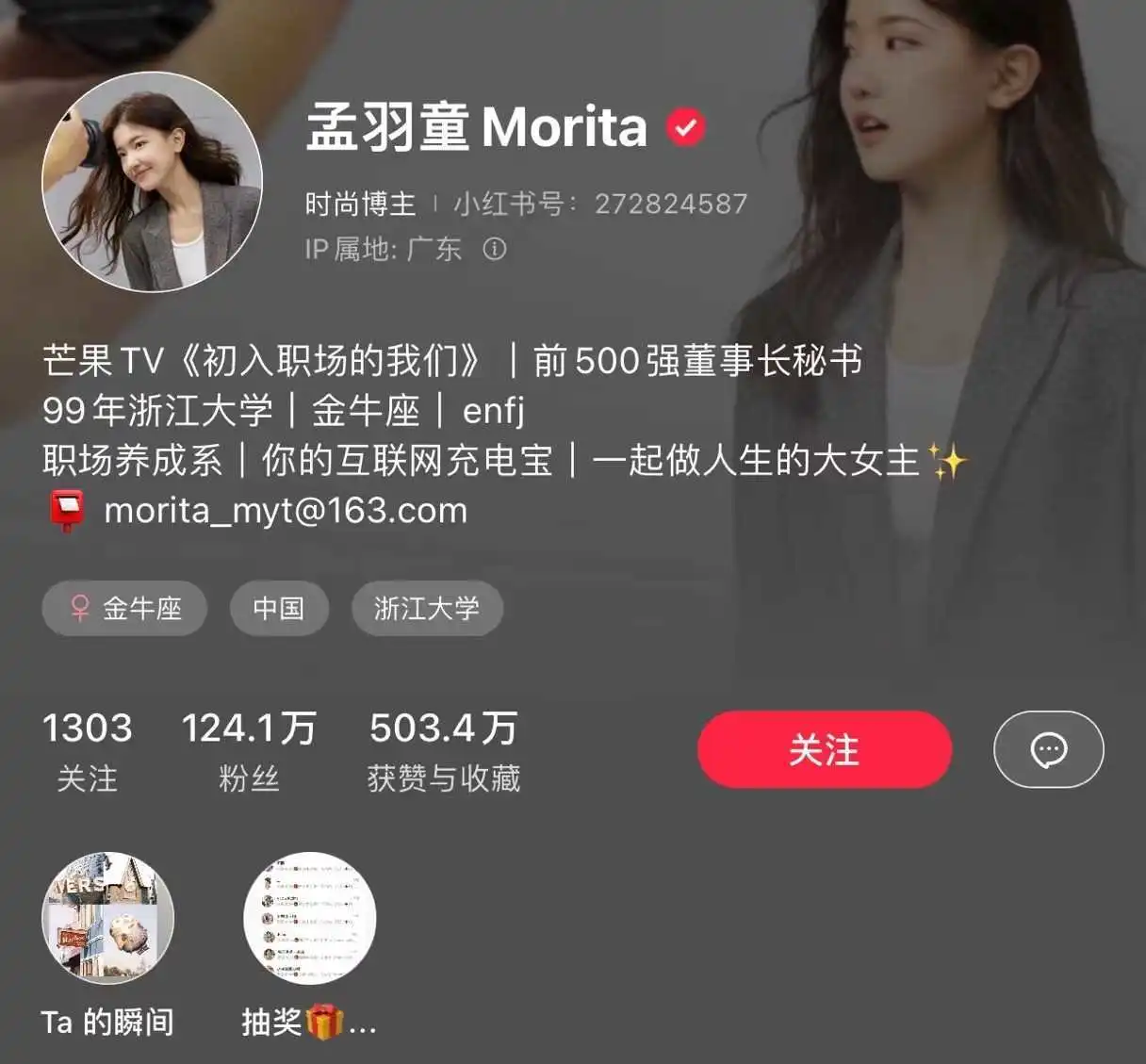Select the 中国 tag chip
The width and height of the screenshot is (1146, 1064).
coord(279,608)
